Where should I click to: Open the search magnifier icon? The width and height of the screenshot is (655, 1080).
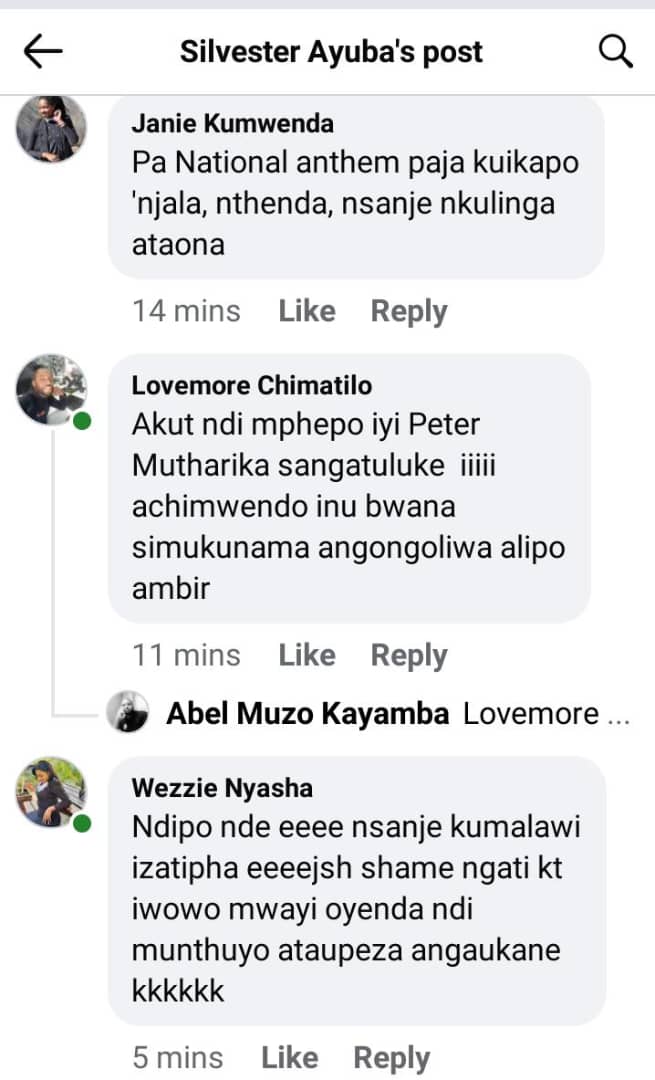[615, 51]
